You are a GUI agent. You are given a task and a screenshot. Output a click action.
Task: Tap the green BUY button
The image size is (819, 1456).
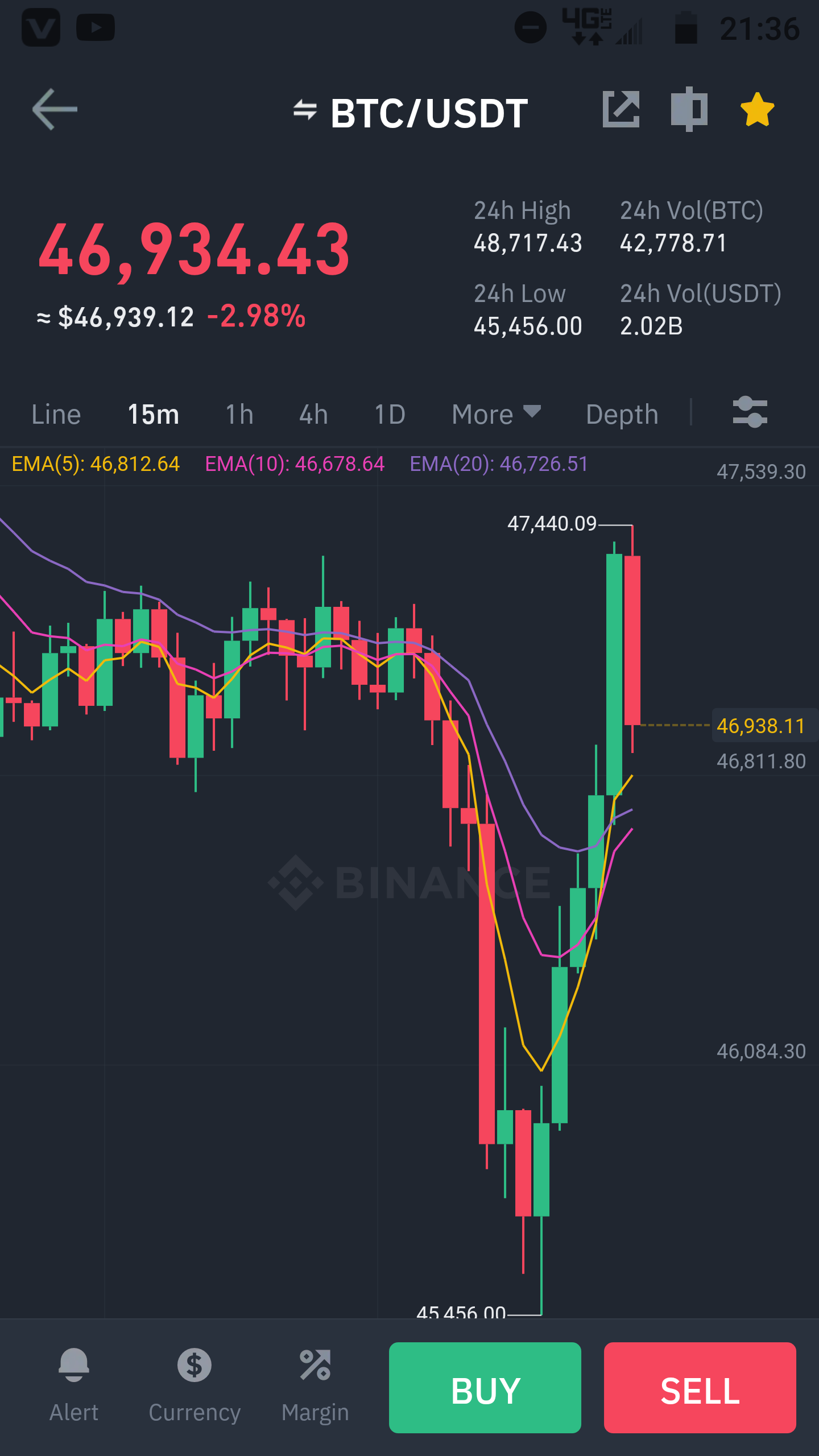coord(485,1388)
